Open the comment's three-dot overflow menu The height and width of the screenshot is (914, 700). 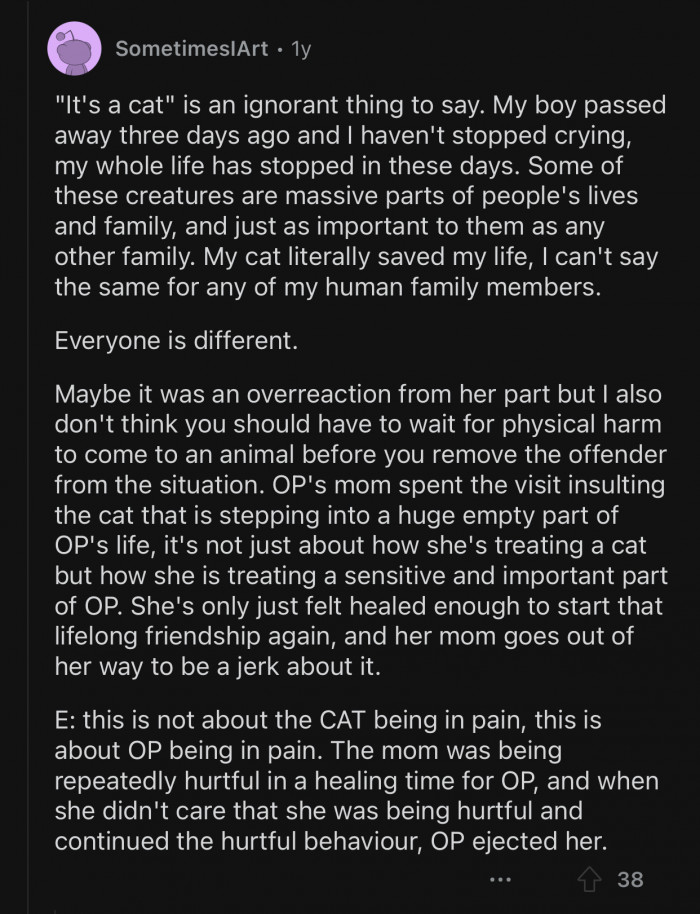[x=500, y=881]
